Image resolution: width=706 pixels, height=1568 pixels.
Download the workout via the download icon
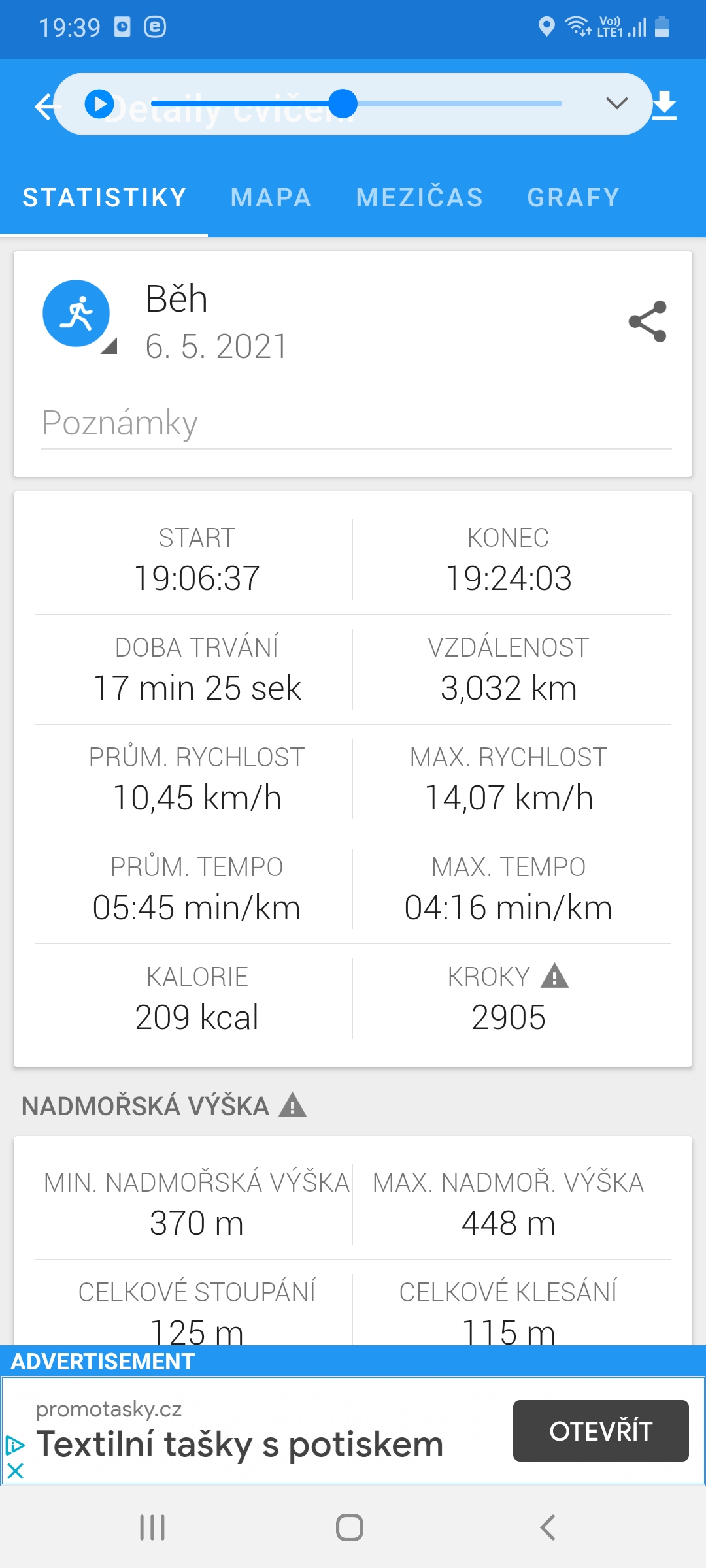click(664, 106)
